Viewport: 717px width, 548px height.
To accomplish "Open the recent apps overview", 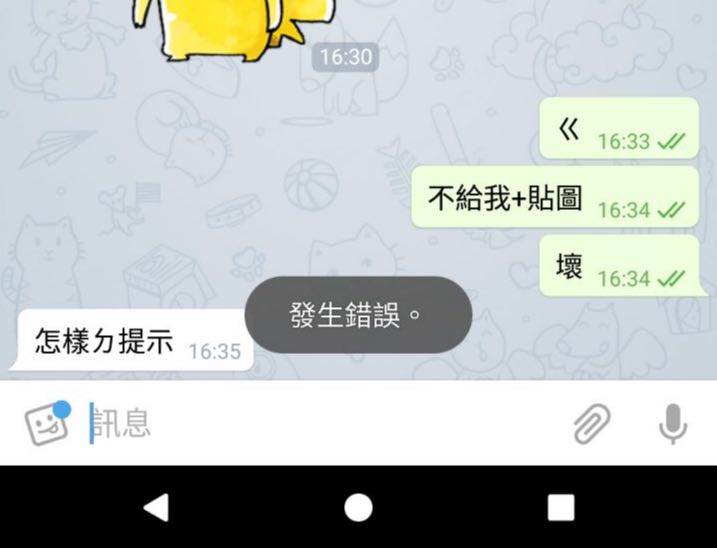I will pyautogui.click(x=561, y=507).
